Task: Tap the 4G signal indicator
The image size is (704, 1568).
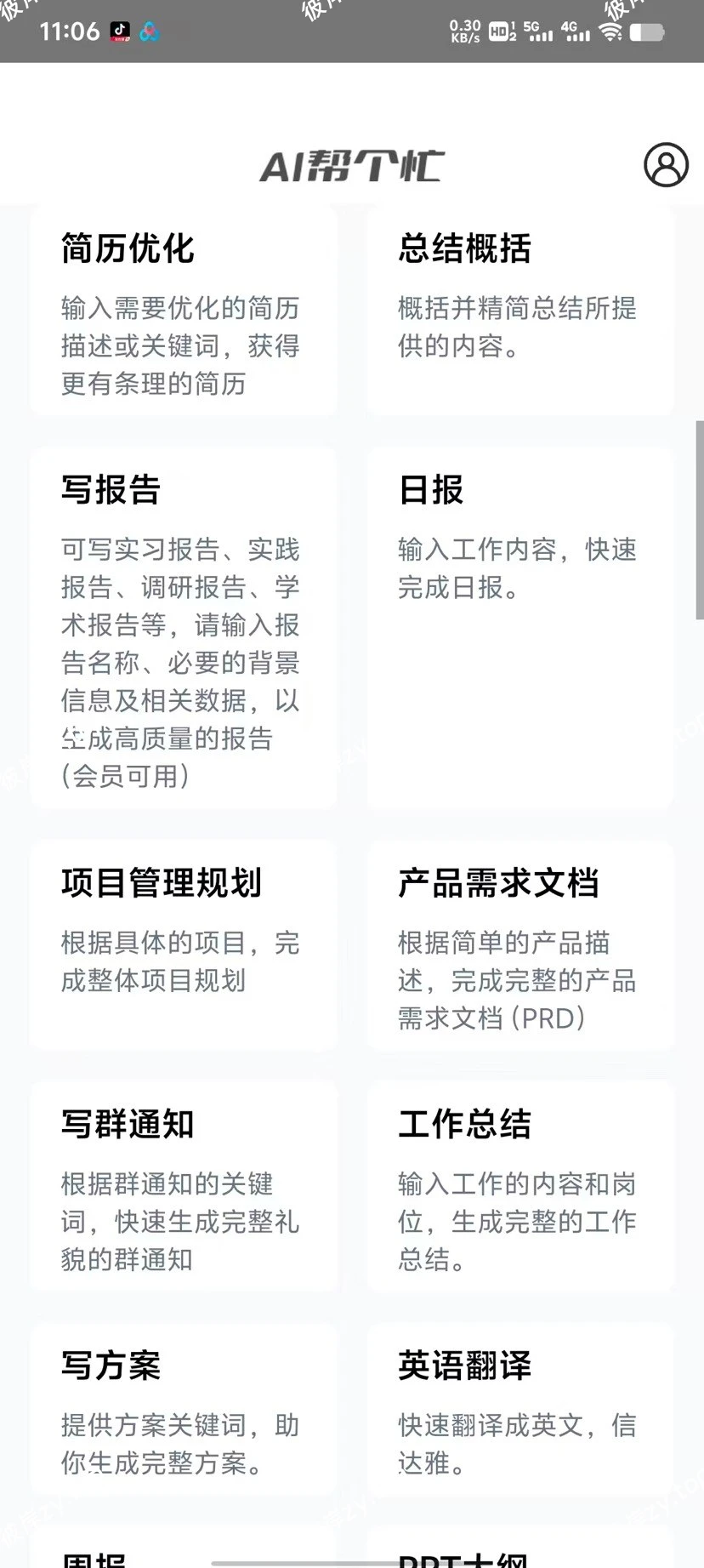Action: [578, 31]
